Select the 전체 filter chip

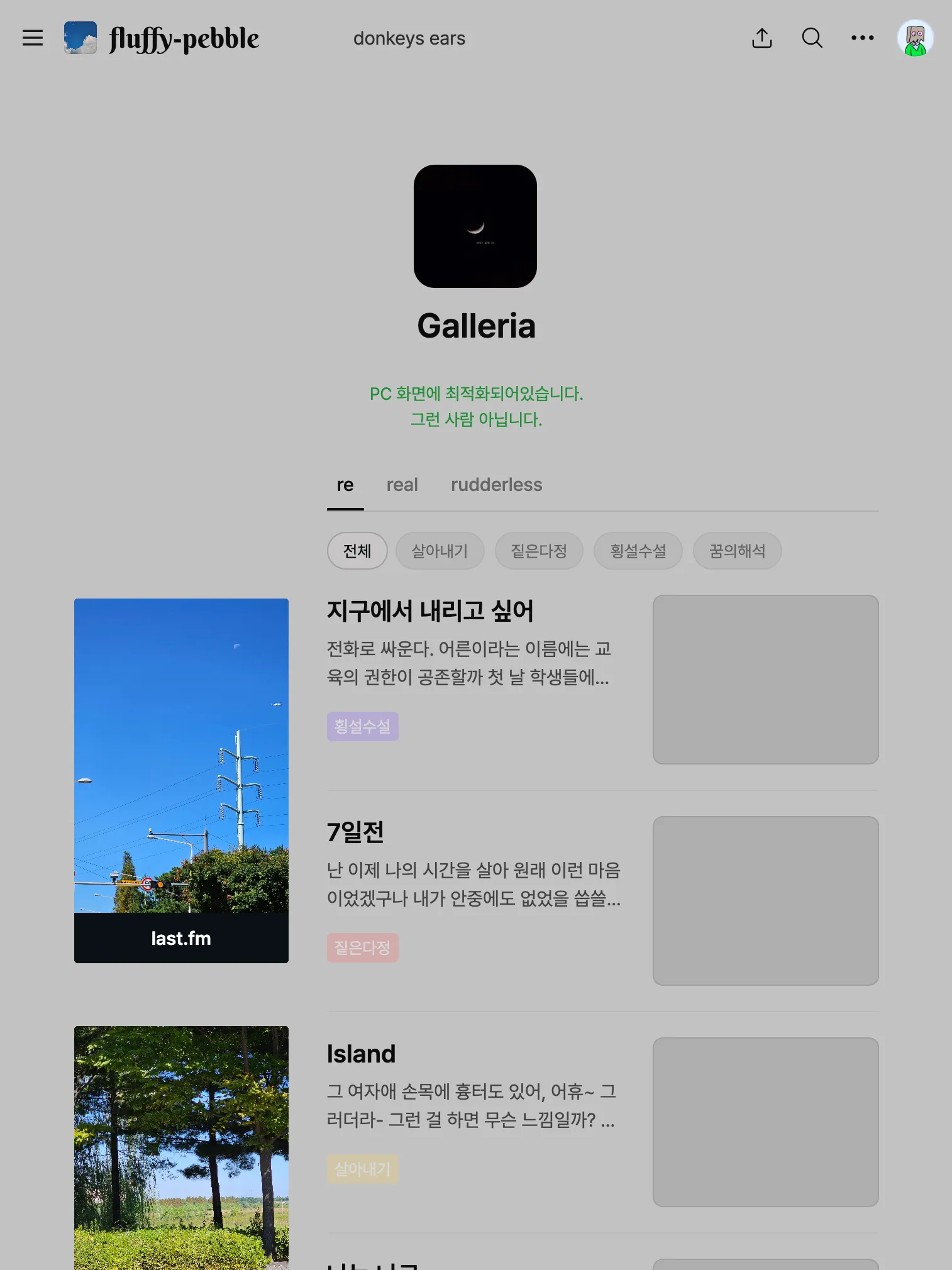pos(357,551)
